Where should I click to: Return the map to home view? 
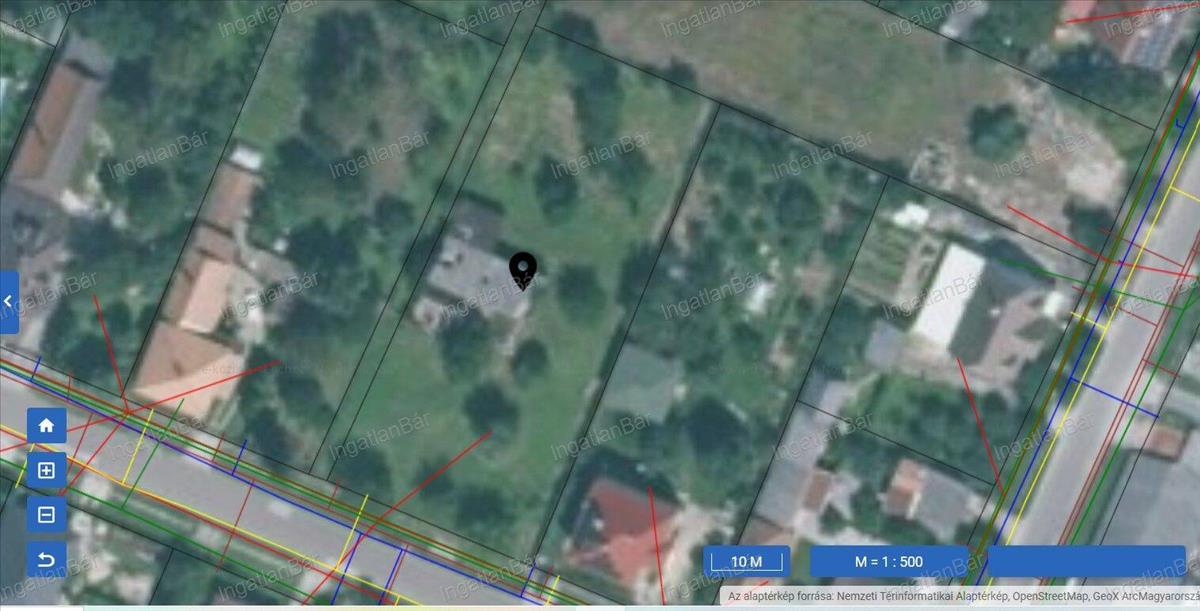[x=46, y=425]
